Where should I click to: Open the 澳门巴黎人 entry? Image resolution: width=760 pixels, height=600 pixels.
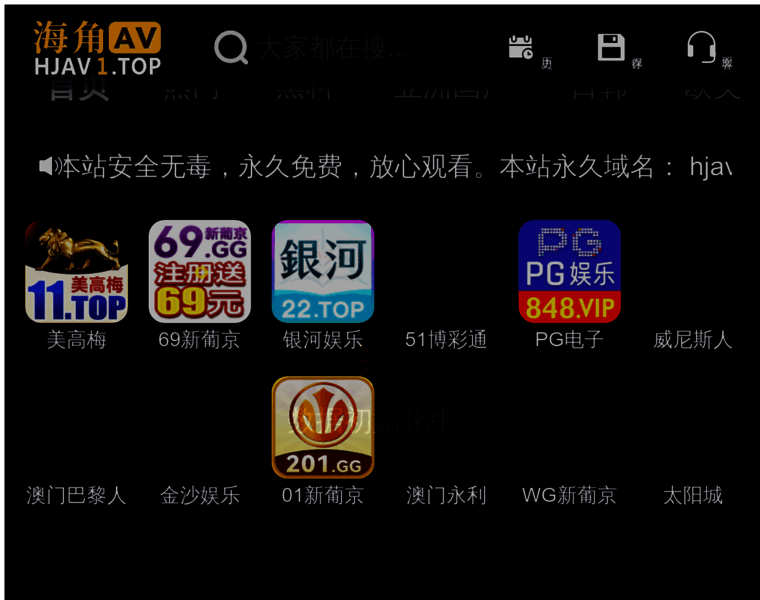point(76,495)
